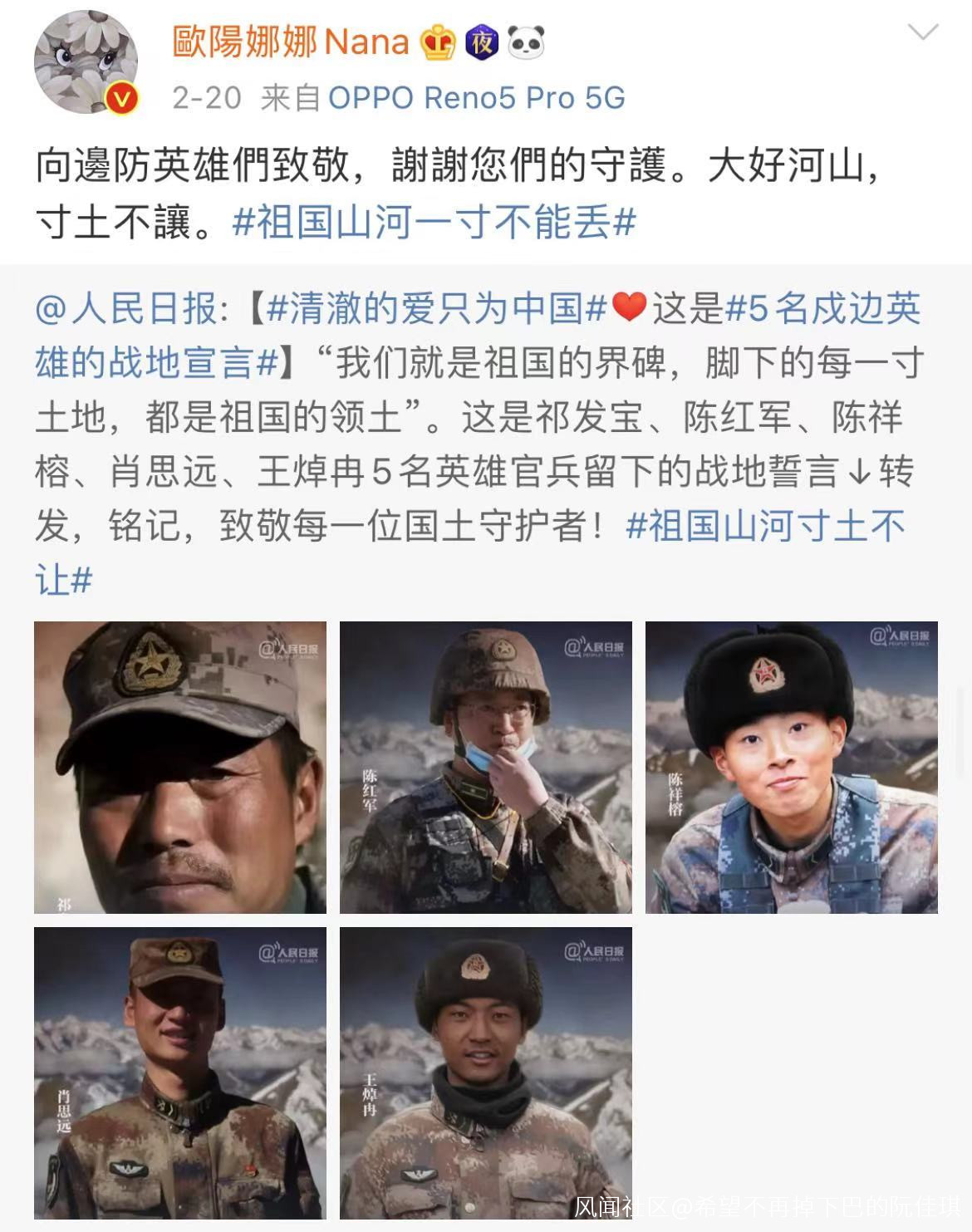
Task: Open hashtag #清澈的爱只为中国#
Action: pyautogui.click(x=437, y=309)
